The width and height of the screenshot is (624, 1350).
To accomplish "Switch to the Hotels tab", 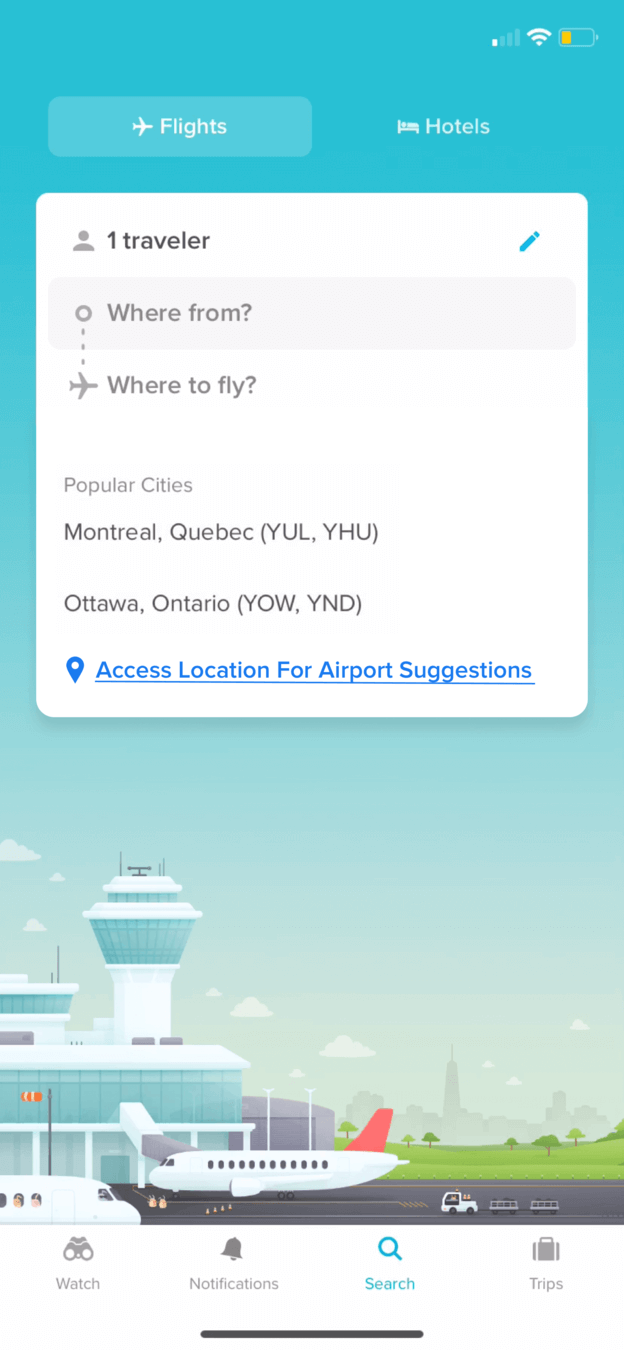I will [443, 127].
